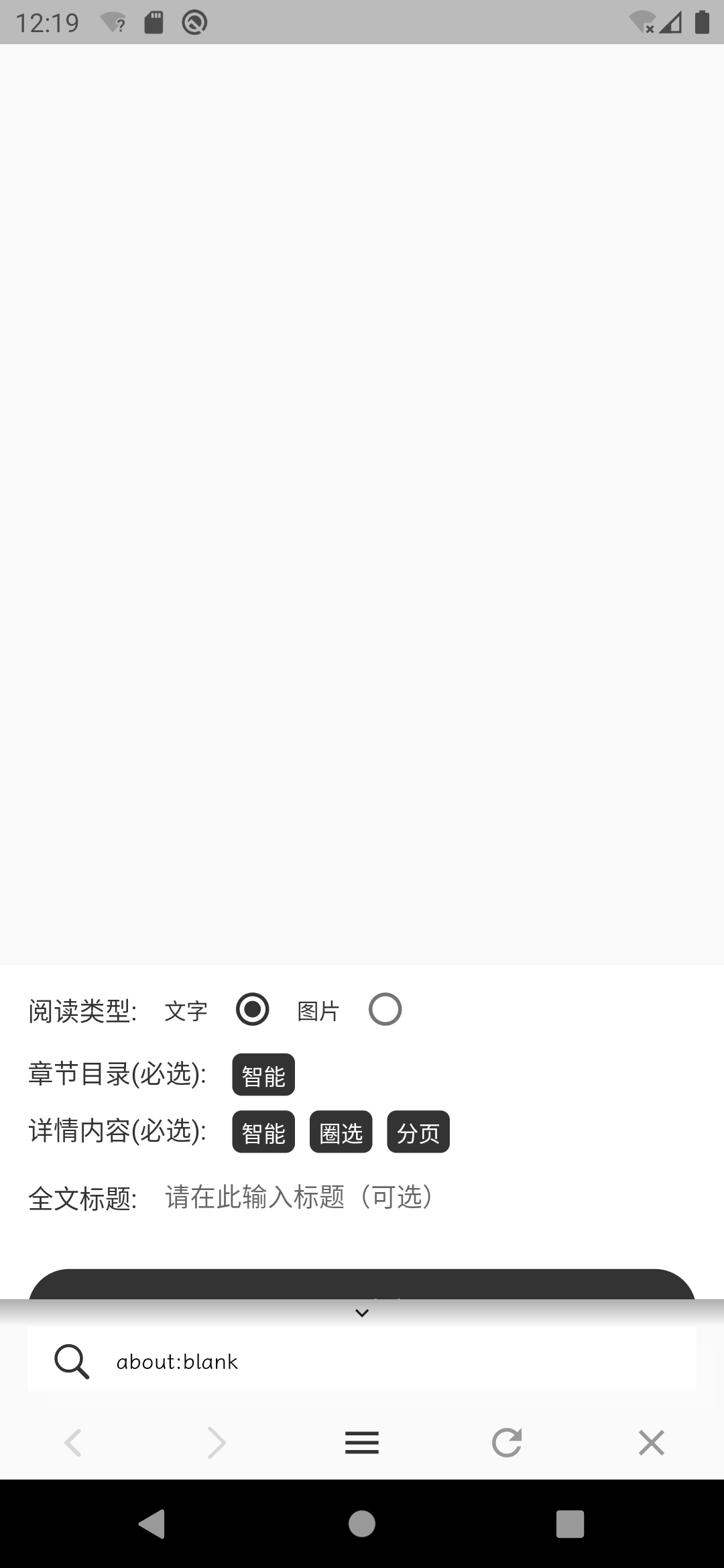Screen dimensions: 724x1568
Task: Enable 智能 mode for 章节目录
Action: click(263, 1074)
